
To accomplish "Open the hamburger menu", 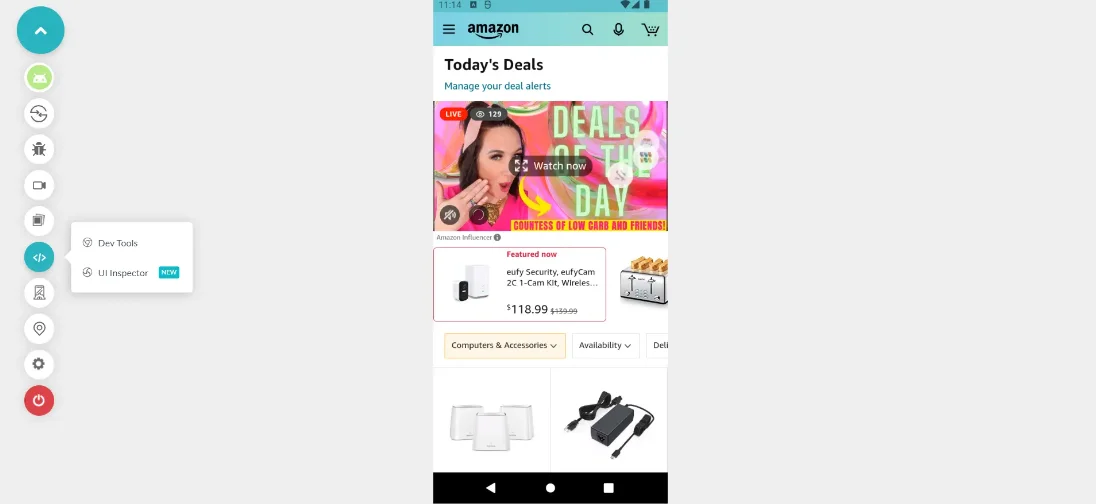I will pyautogui.click(x=449, y=30).
